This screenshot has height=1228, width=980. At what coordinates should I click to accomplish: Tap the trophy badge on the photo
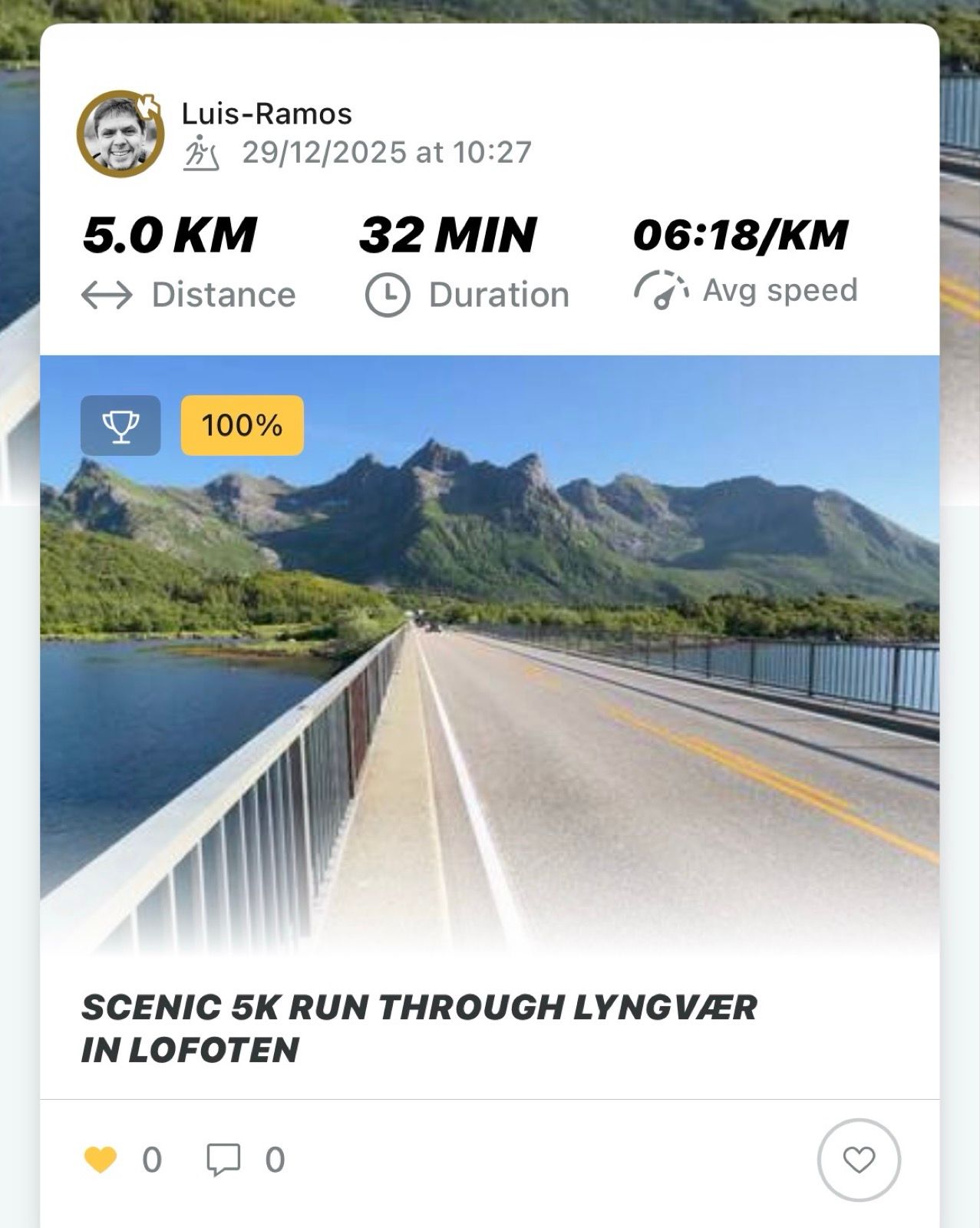pos(120,425)
